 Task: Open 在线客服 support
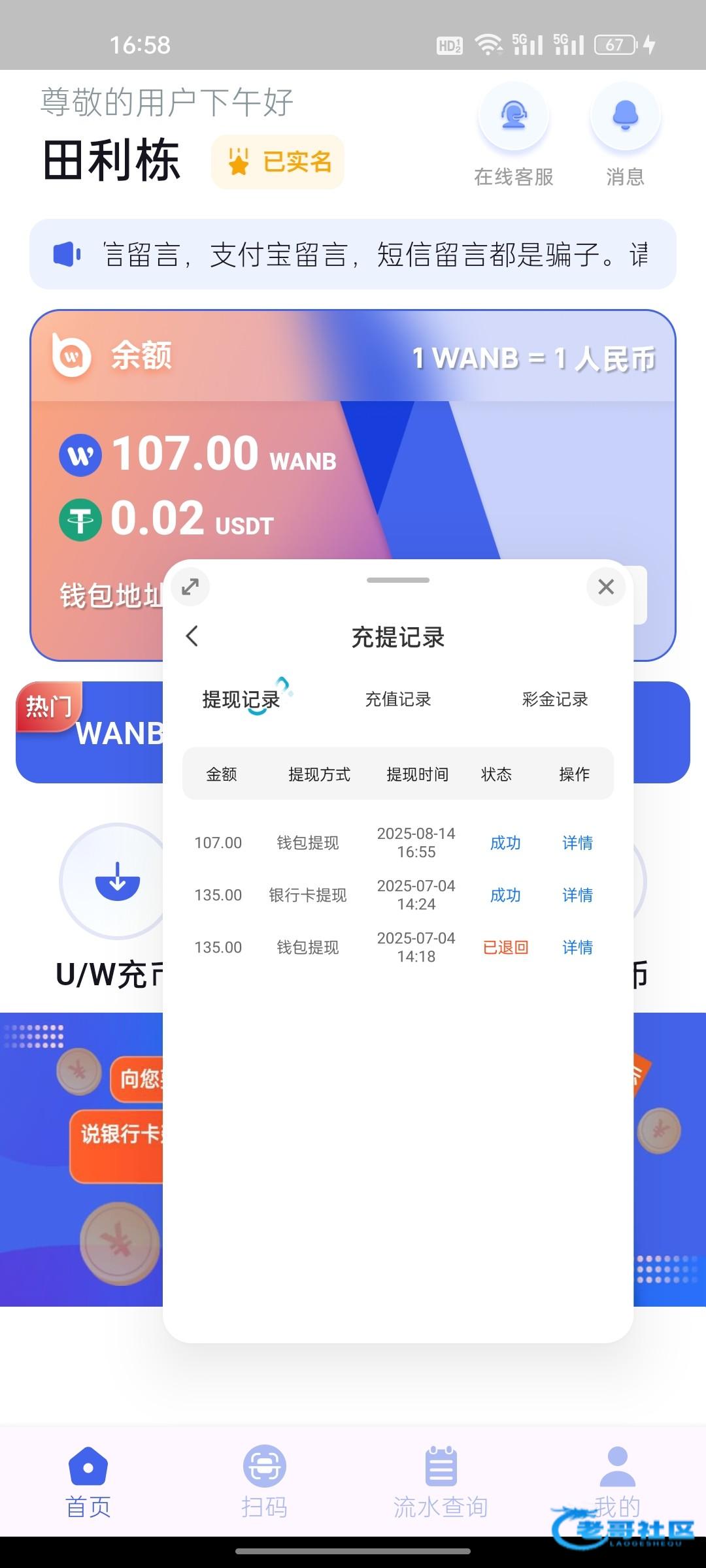tap(513, 118)
